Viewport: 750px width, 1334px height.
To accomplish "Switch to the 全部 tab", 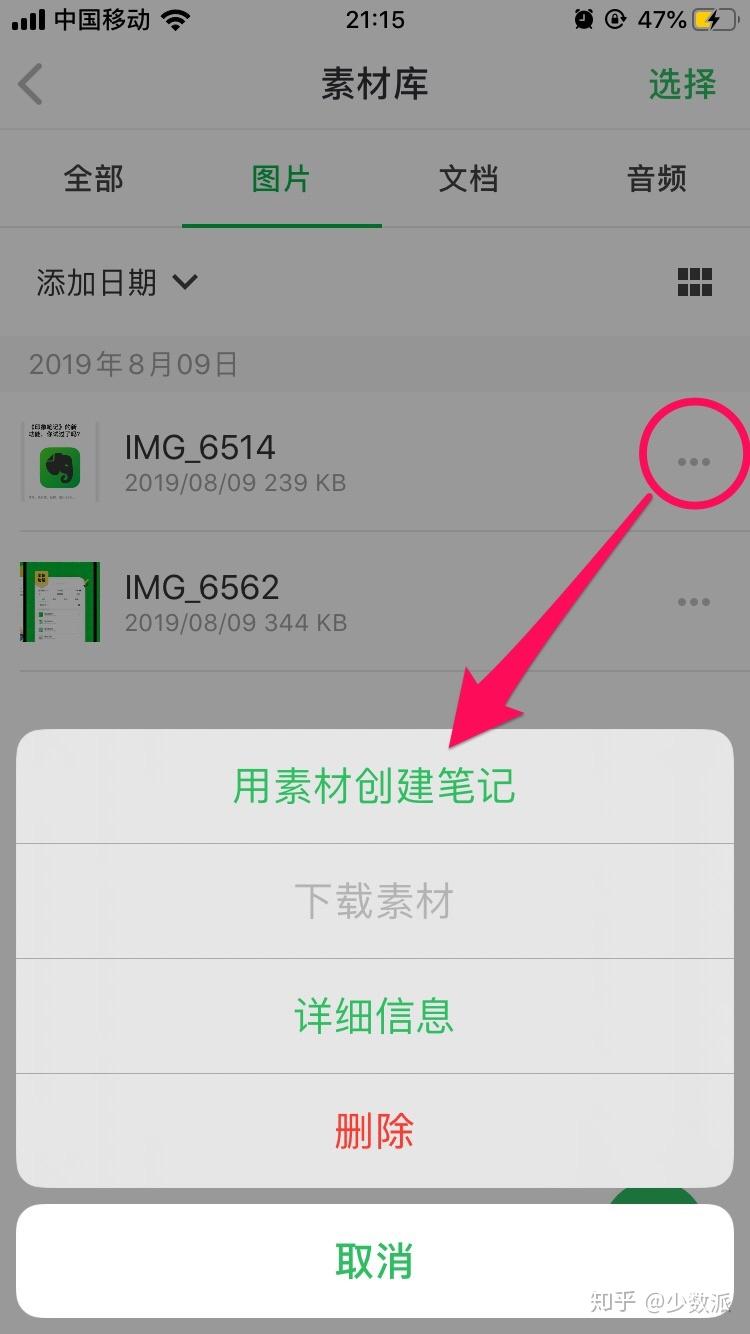I will pyautogui.click(x=94, y=180).
